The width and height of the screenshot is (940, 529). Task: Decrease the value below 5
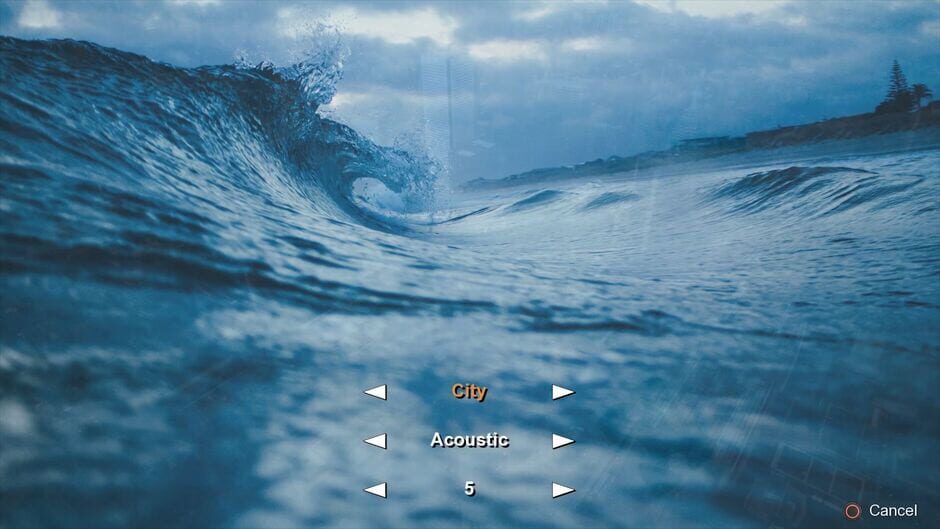[x=375, y=490]
